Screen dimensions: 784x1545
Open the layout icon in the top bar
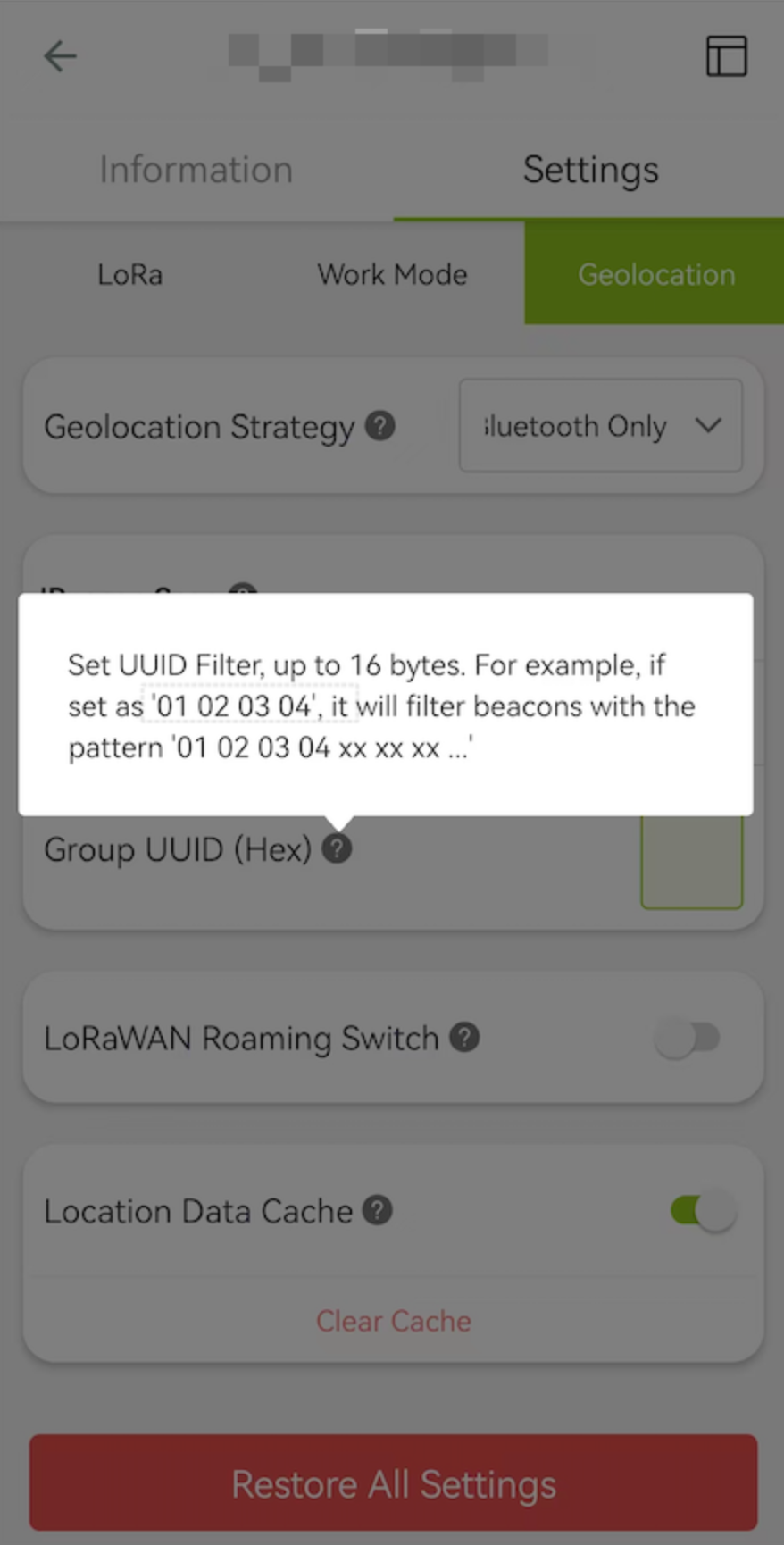click(x=726, y=56)
